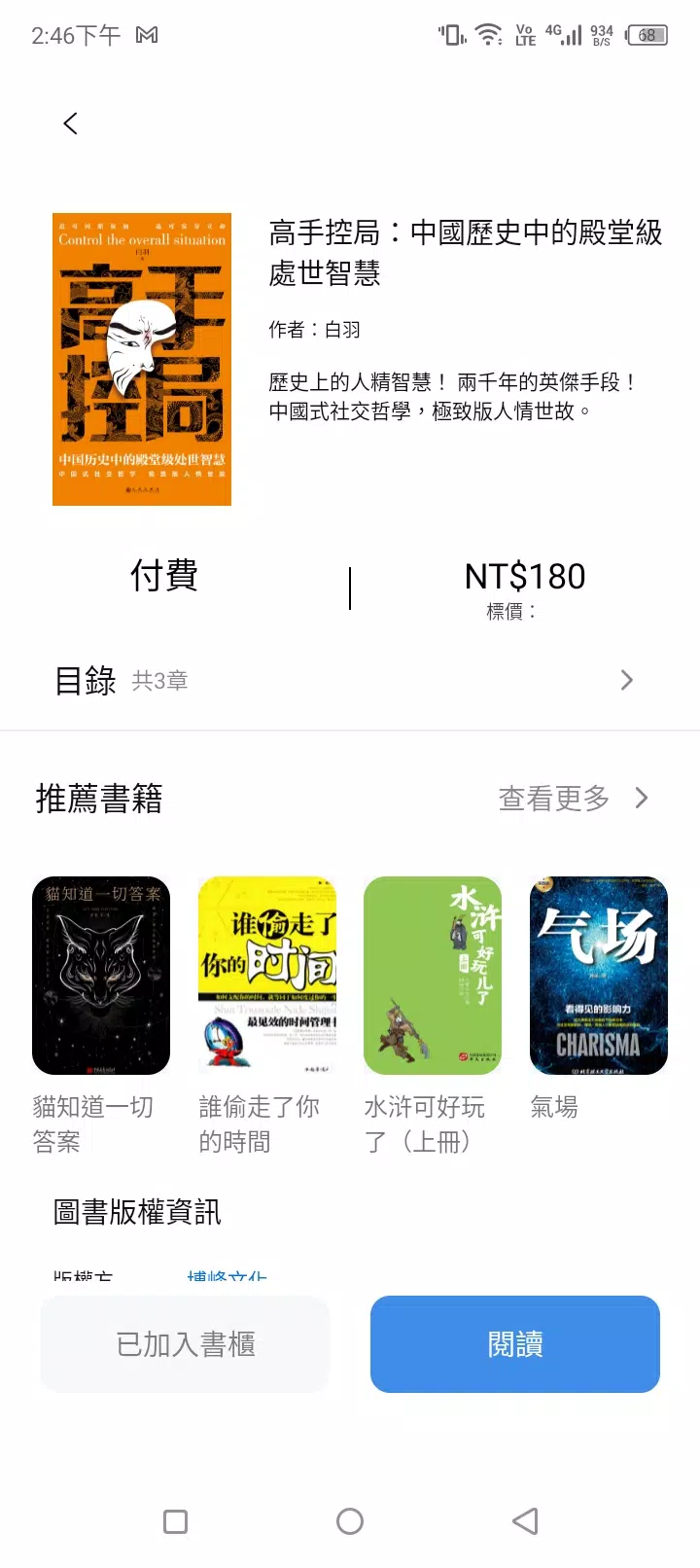Go back using the top arrow

point(70,124)
